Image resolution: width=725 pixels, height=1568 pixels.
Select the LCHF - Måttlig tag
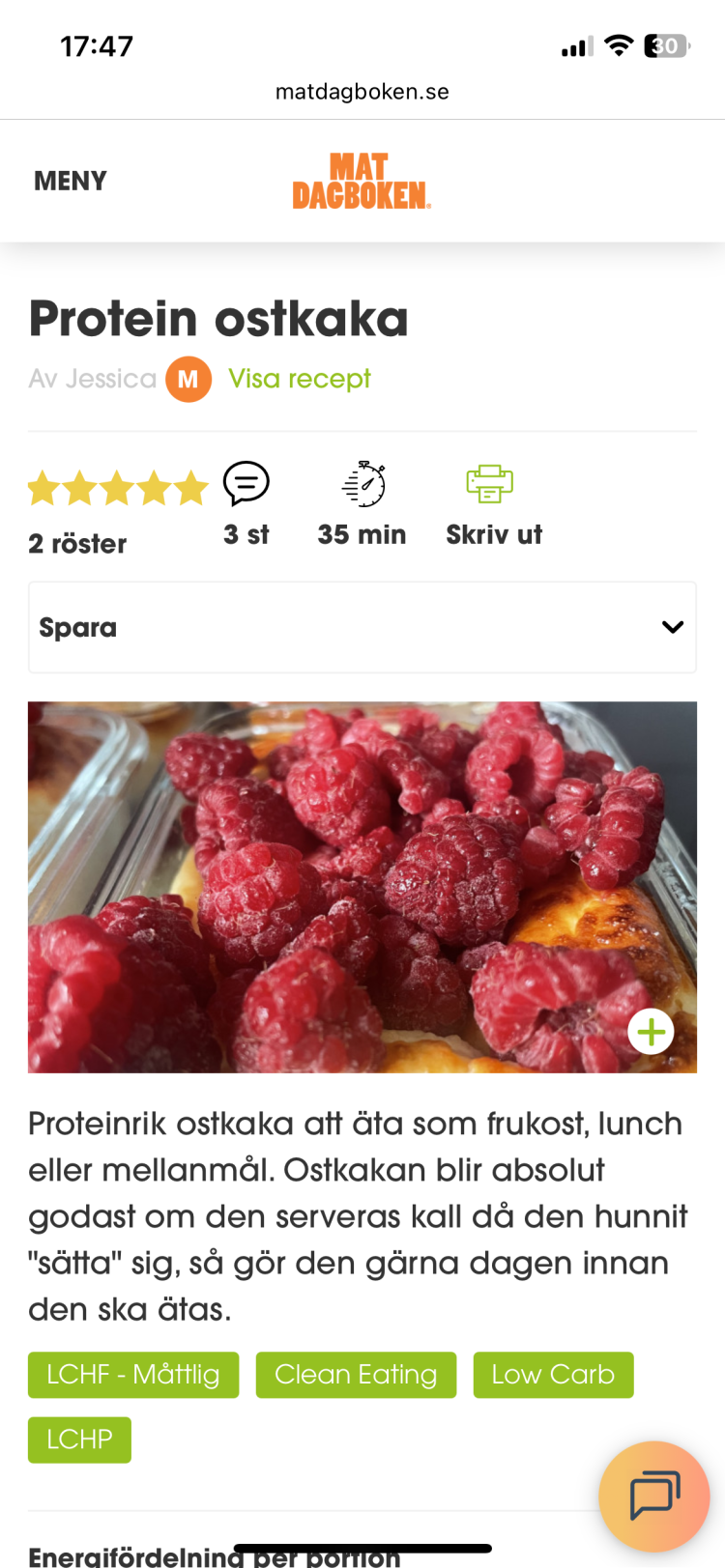133,1375
